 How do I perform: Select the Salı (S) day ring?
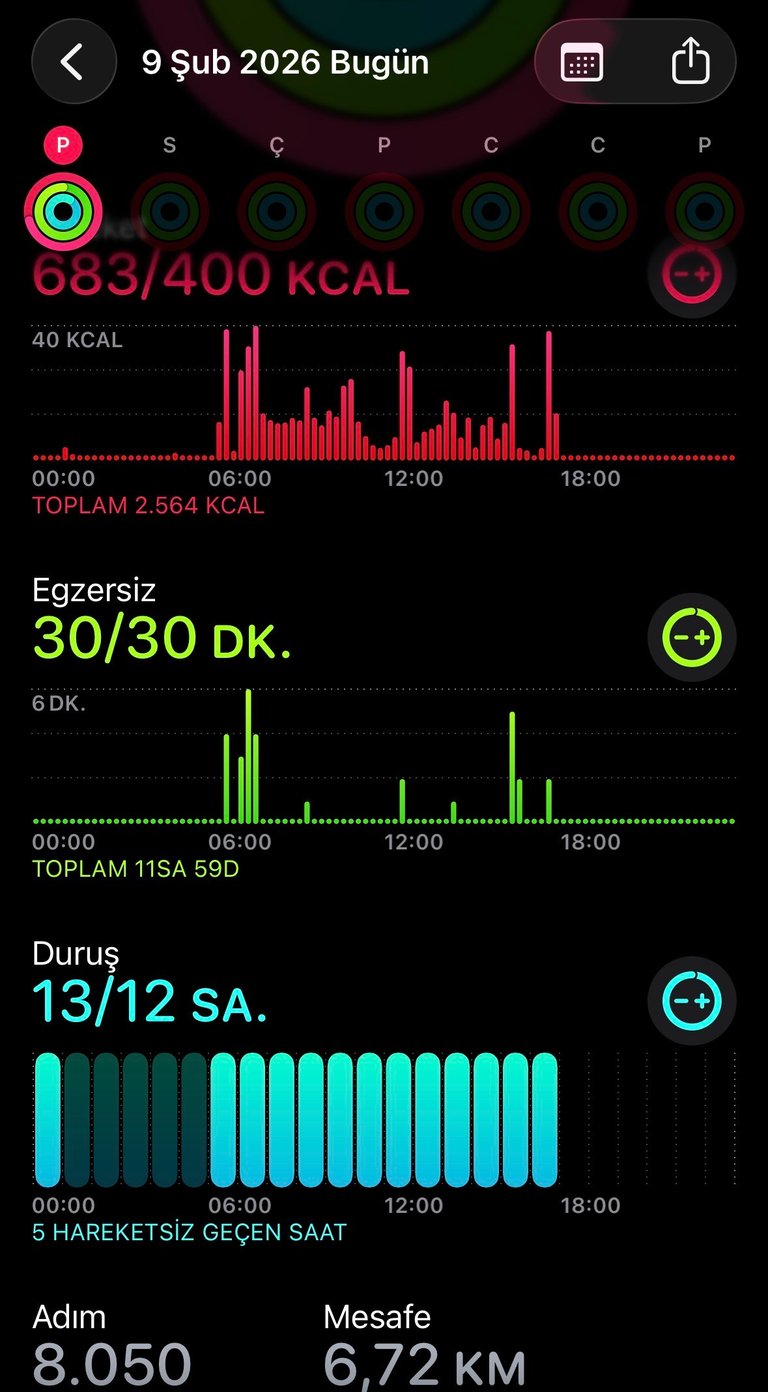(169, 210)
